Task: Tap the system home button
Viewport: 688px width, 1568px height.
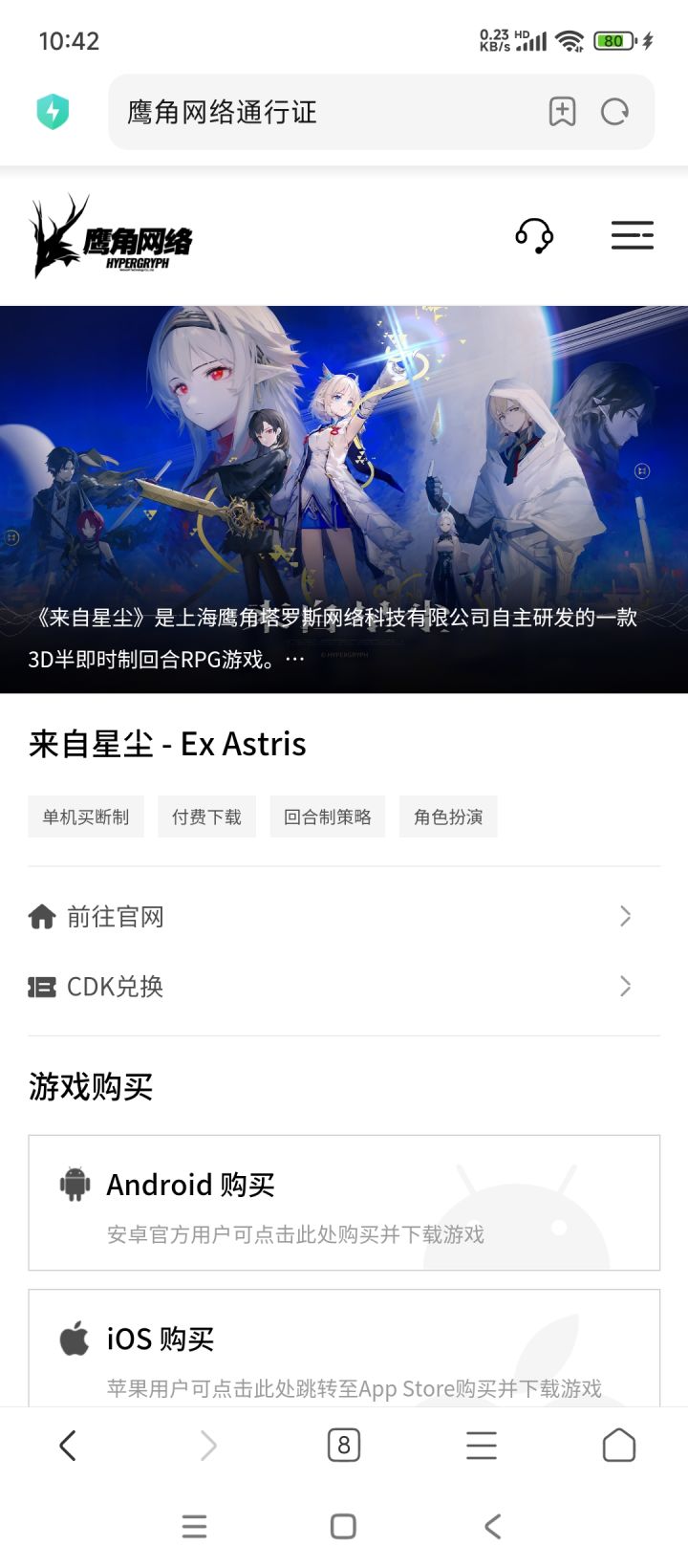Action: [343, 1526]
